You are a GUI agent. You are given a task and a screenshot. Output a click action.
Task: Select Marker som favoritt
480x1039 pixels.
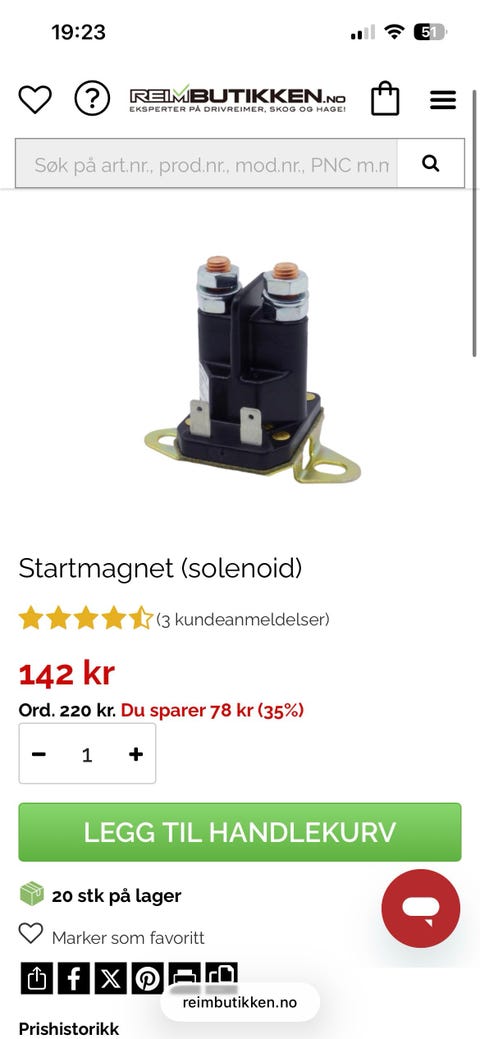click(111, 936)
